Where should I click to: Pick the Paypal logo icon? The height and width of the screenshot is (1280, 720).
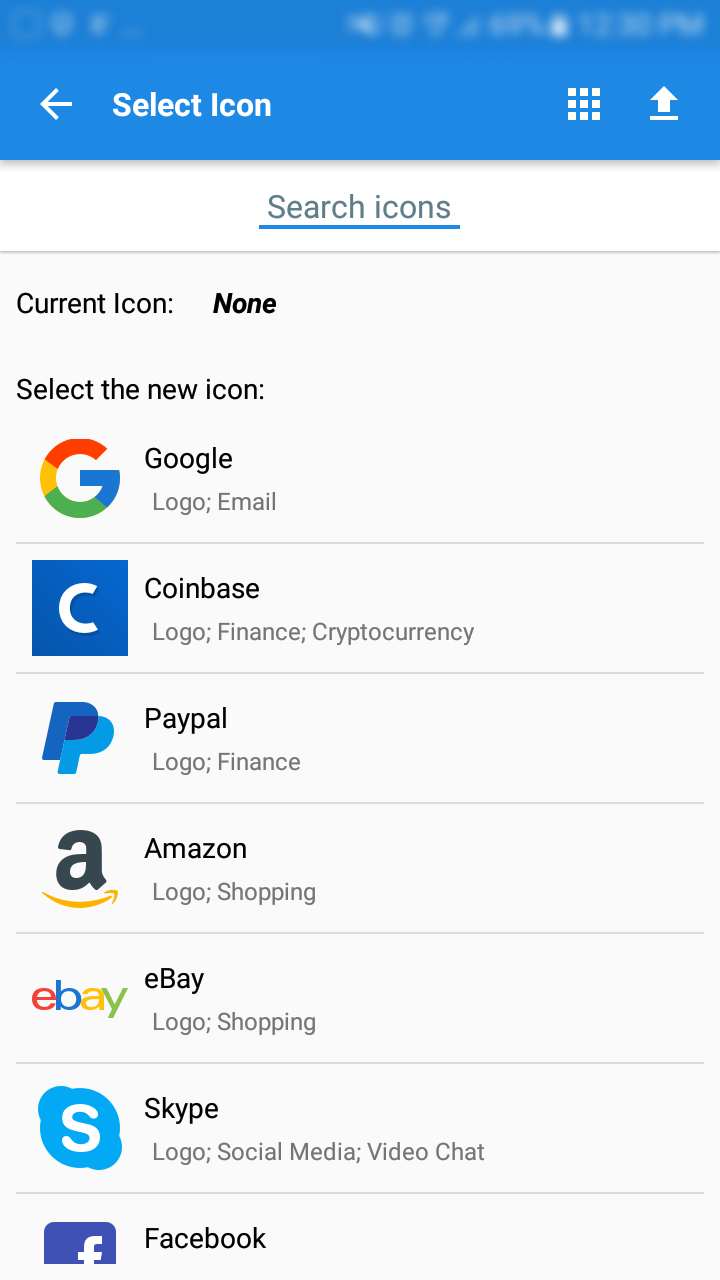click(x=80, y=738)
